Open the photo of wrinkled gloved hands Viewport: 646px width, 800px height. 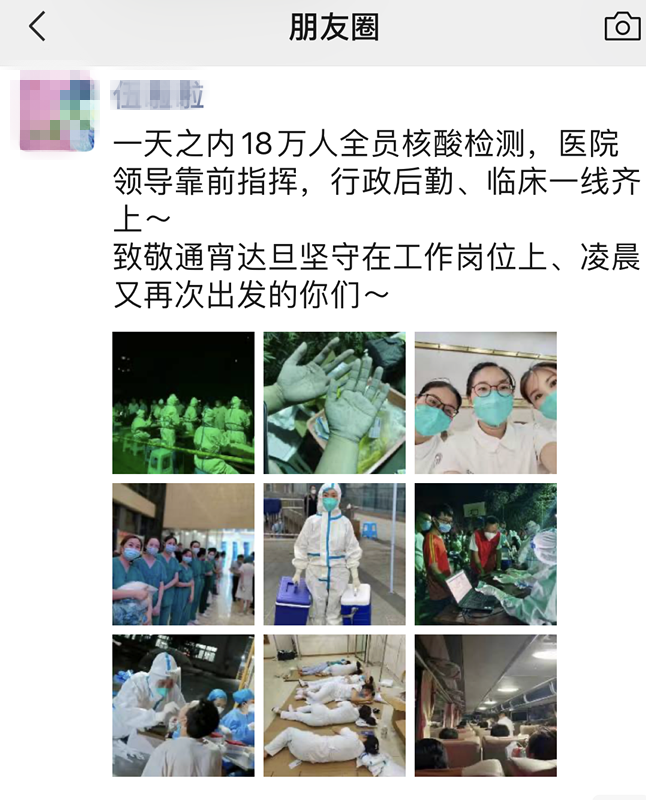(334, 403)
